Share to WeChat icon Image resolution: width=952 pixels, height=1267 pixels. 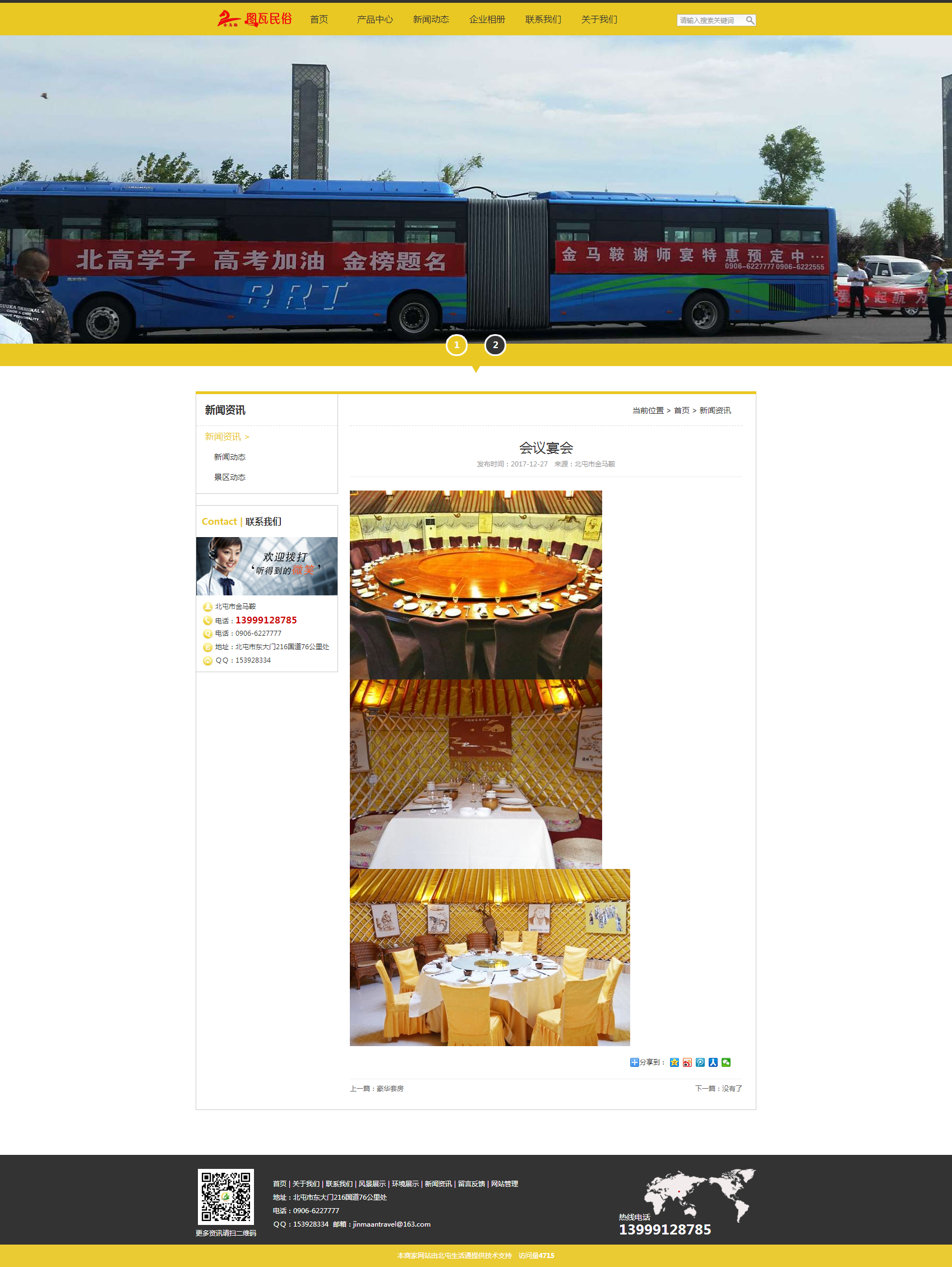[x=725, y=1062]
